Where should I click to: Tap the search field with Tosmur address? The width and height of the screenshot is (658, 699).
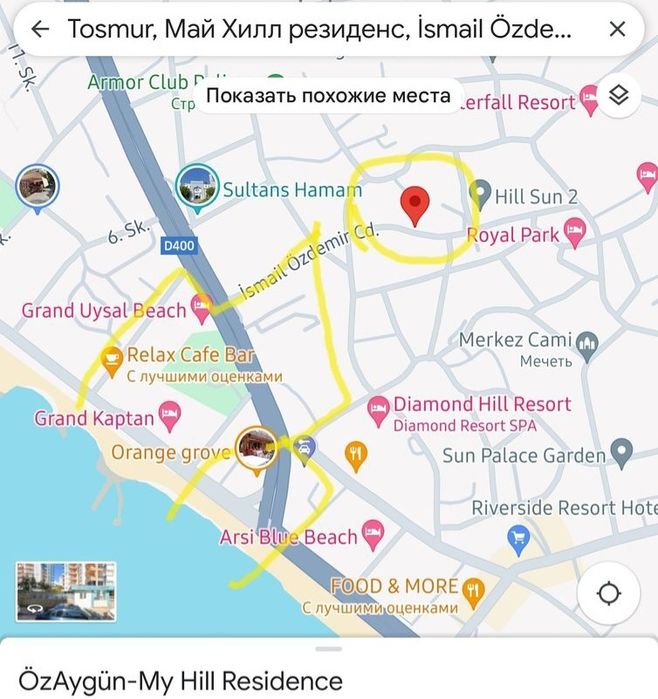tap(320, 29)
